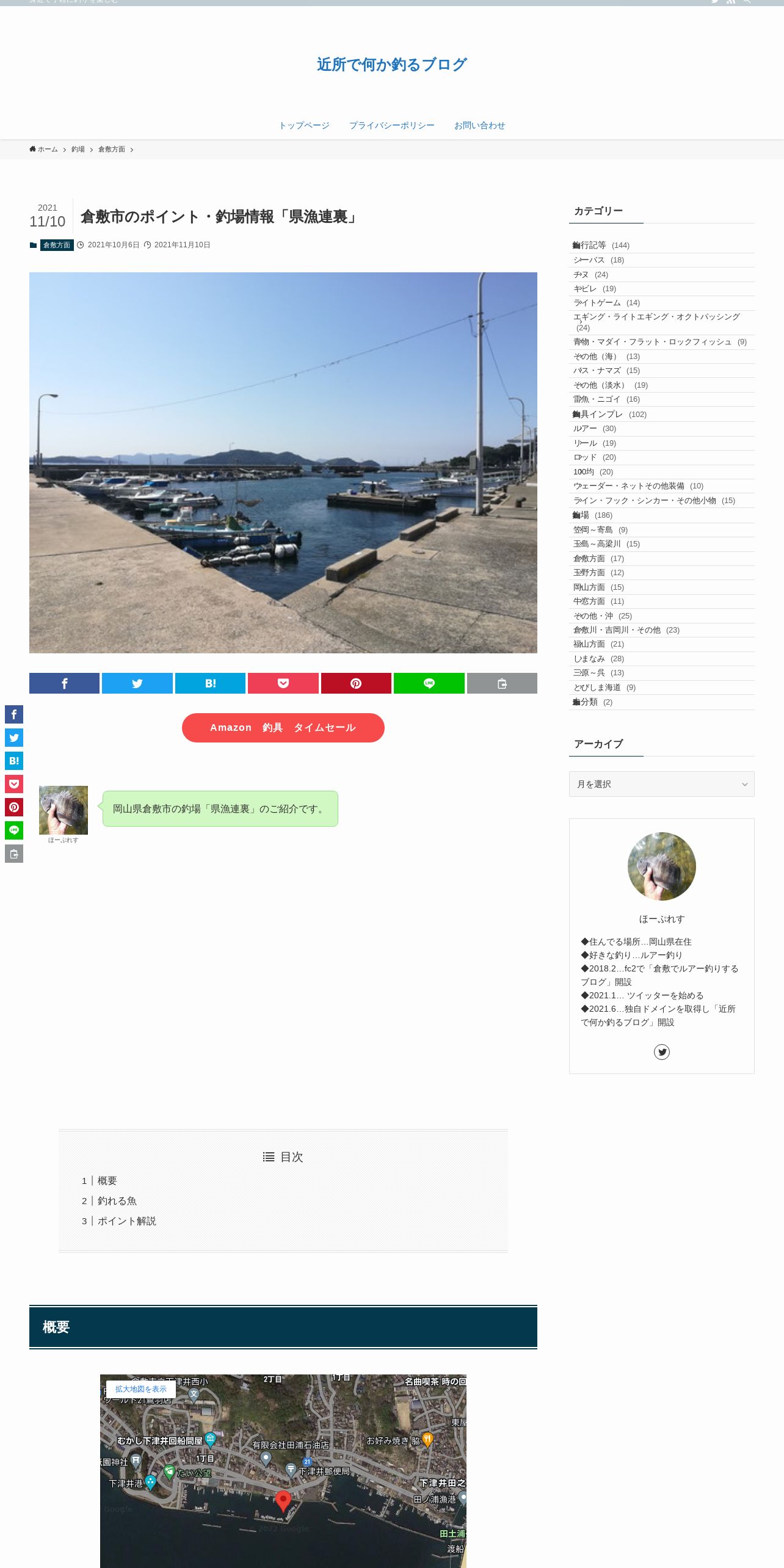Share via the horizontal LINE button
Viewport: 784px width, 1568px height.
[x=429, y=683]
